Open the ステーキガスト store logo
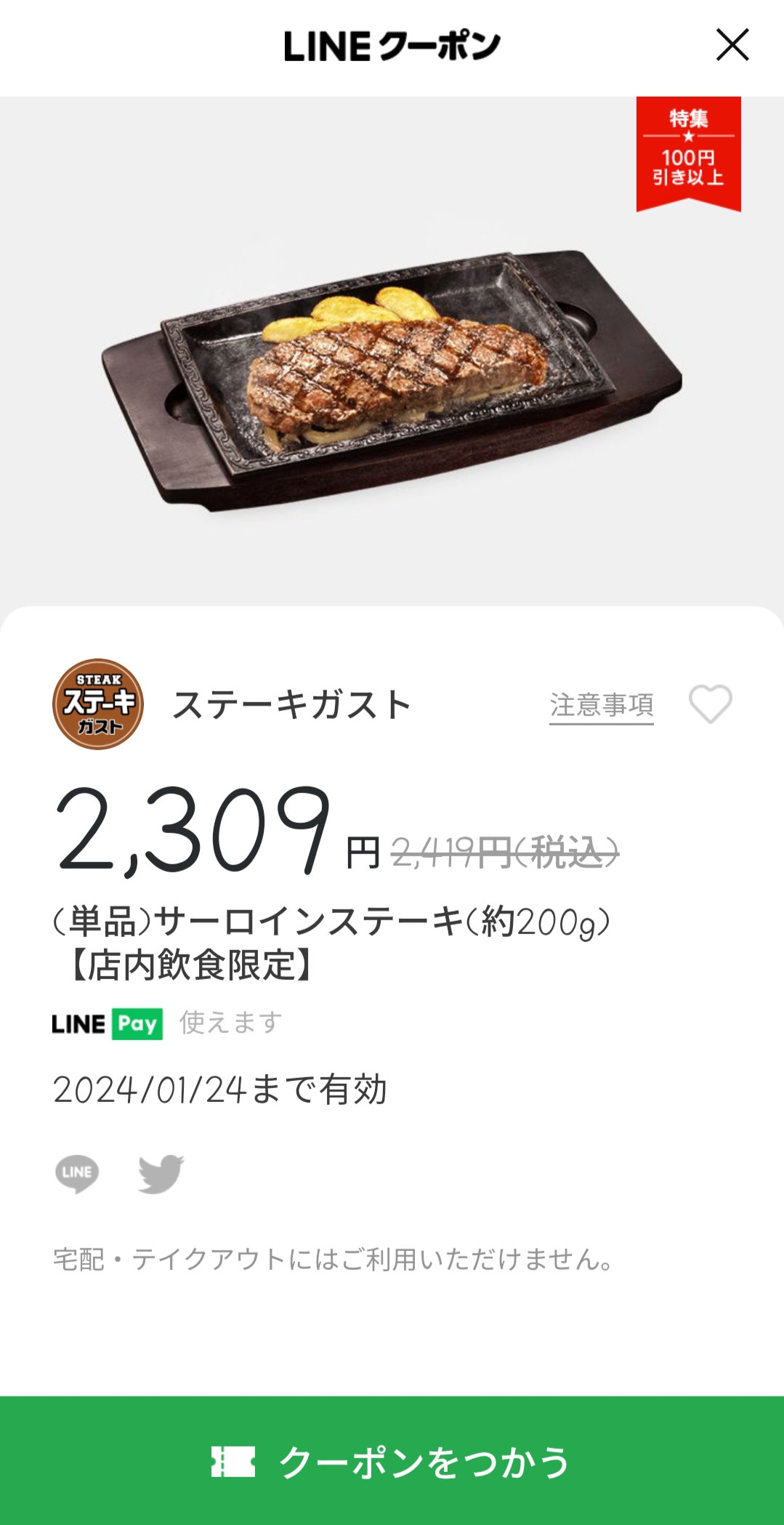This screenshot has height=1525, width=784. [x=98, y=704]
